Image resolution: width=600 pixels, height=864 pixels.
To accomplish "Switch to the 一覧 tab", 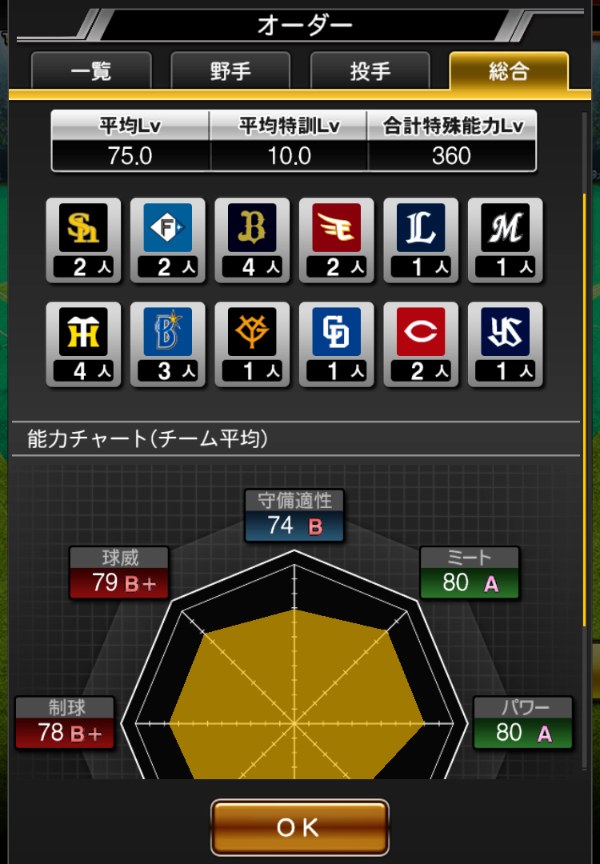I will pyautogui.click(x=91, y=72).
